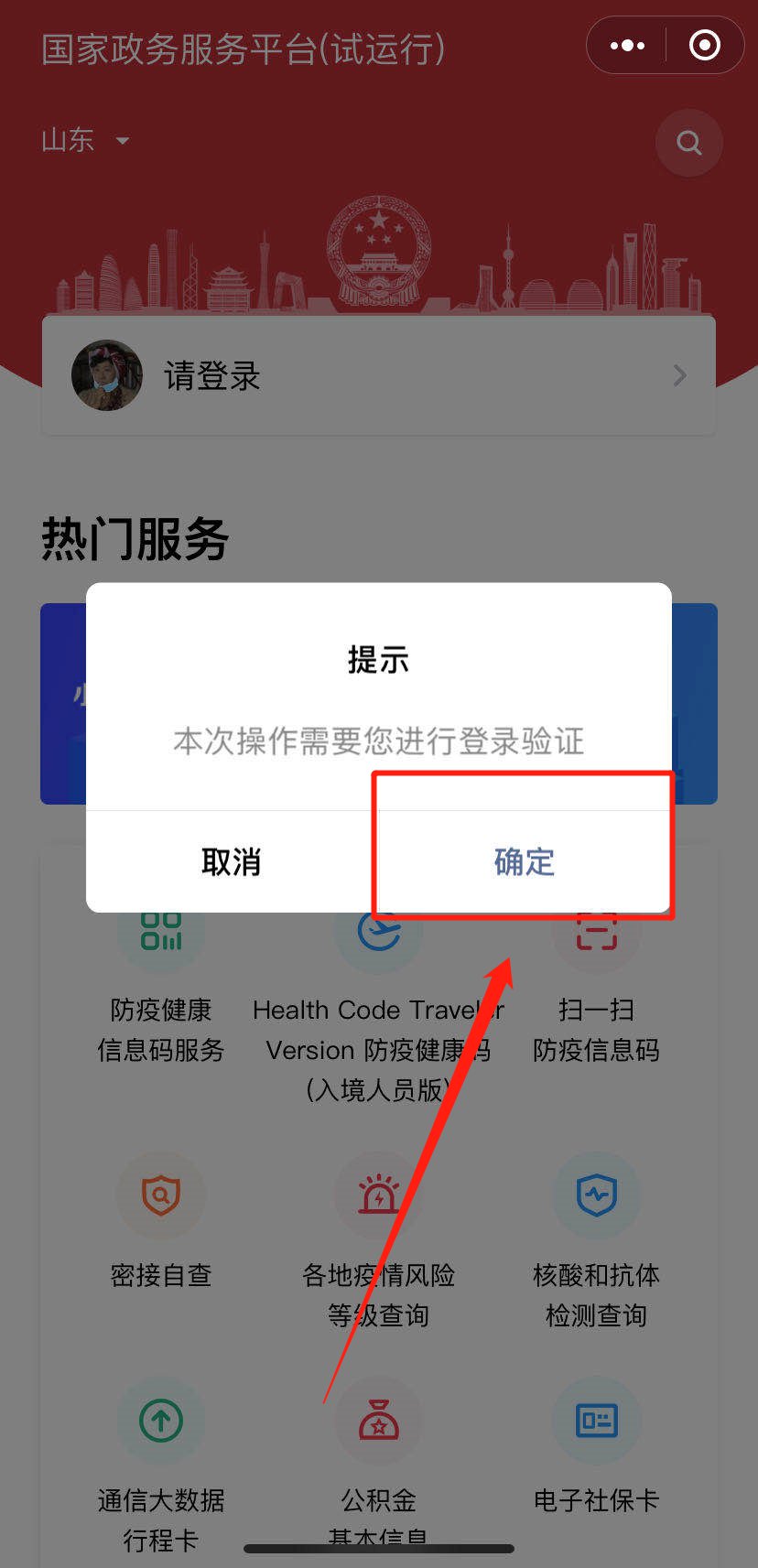Open the 请登录 login row
This screenshot has width=758, height=1568.
pyautogui.click(x=378, y=375)
